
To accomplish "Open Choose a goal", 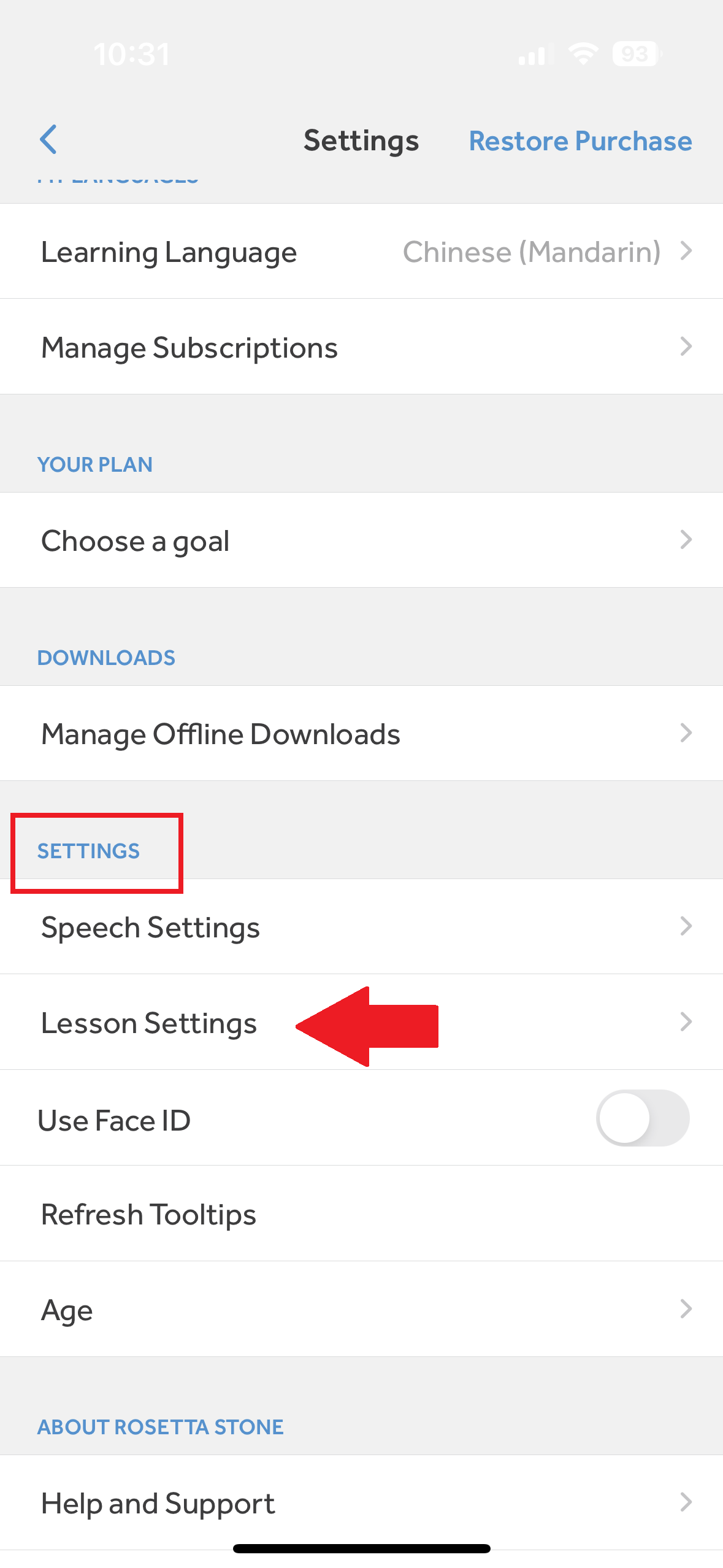I will pos(361,540).
